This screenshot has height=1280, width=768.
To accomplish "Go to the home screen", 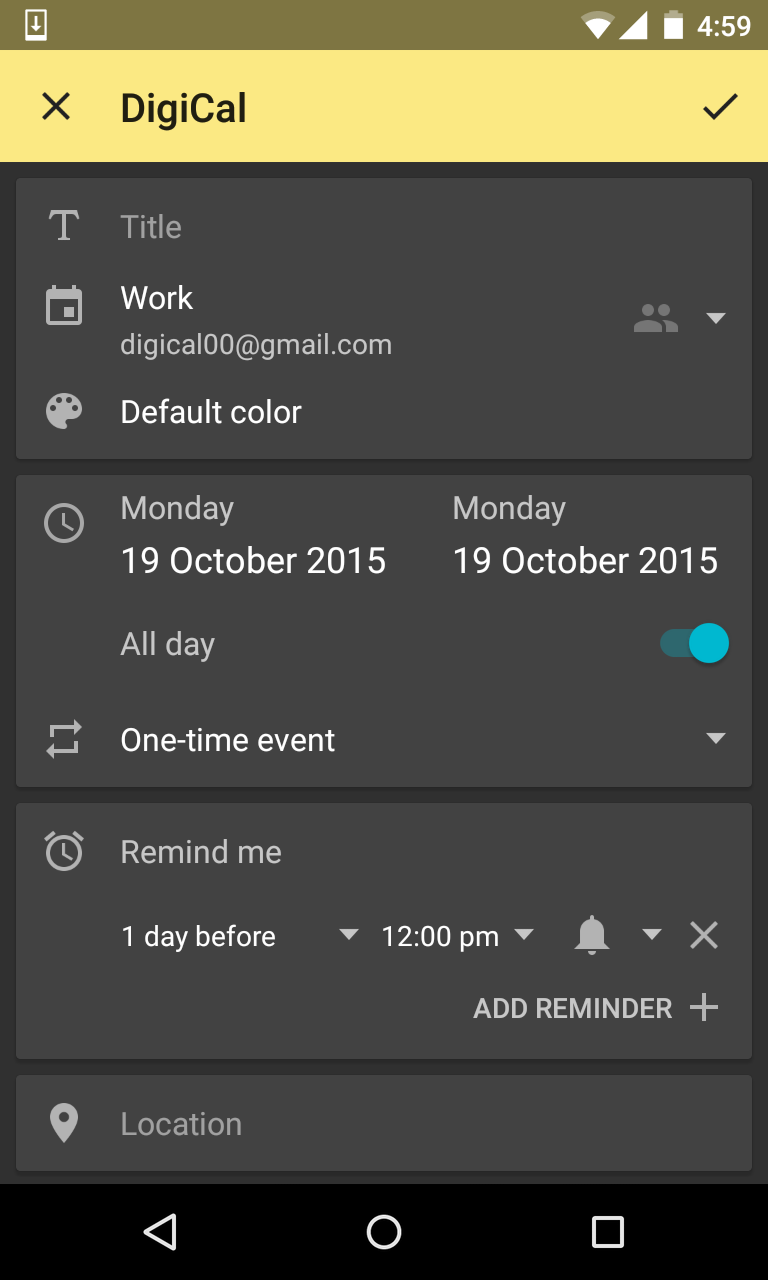I will coord(384,1232).
